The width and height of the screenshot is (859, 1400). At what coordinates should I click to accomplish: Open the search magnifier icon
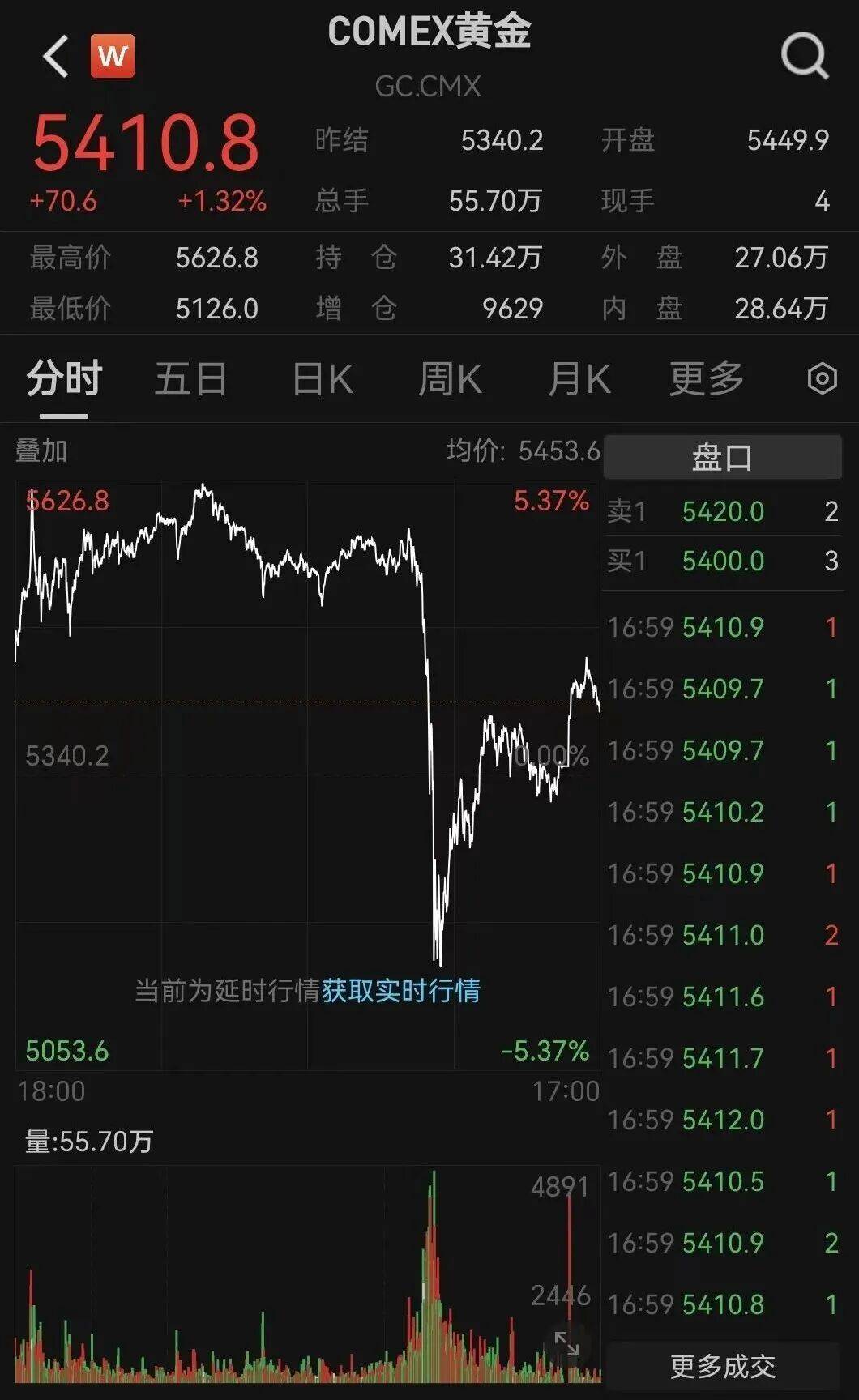point(804,57)
